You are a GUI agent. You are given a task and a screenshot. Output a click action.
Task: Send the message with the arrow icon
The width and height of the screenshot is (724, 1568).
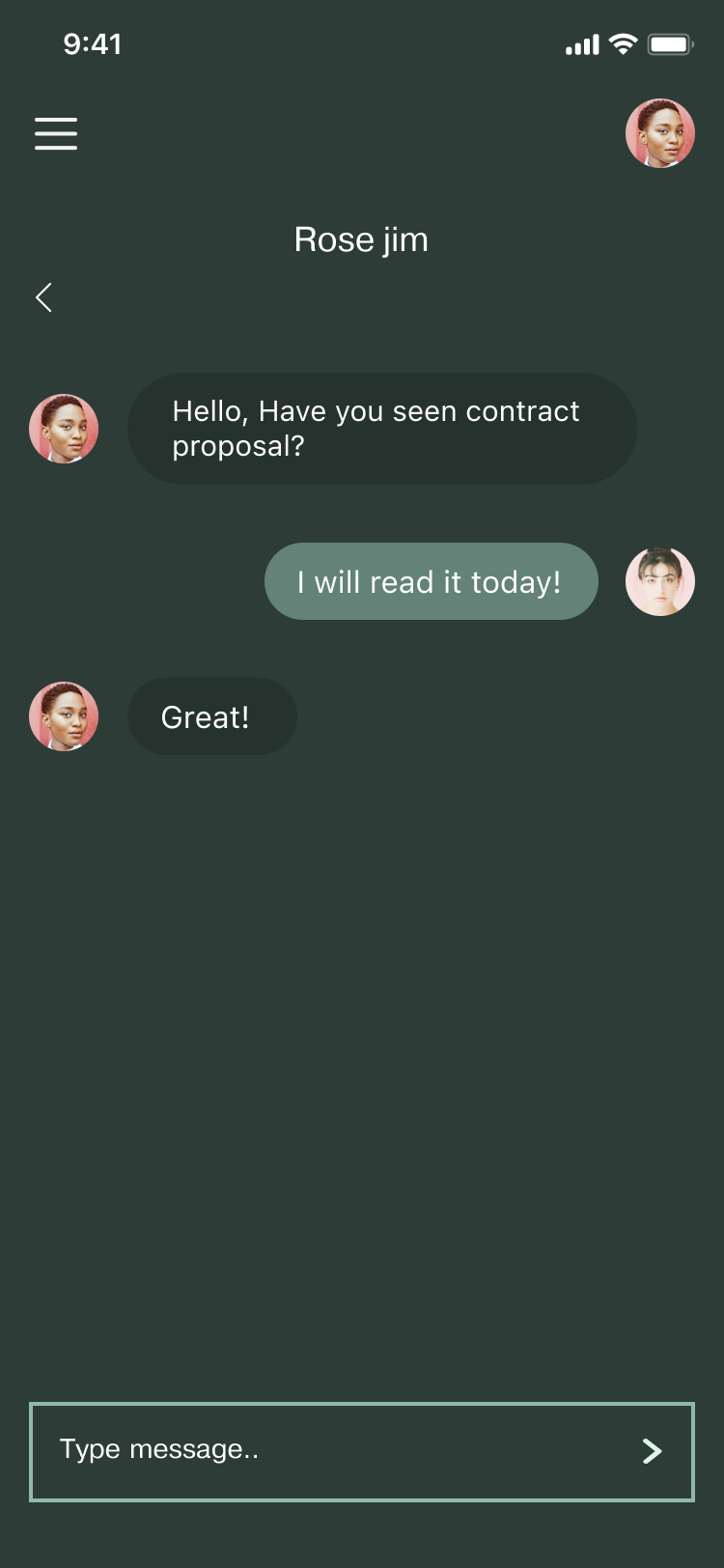pos(653,1450)
